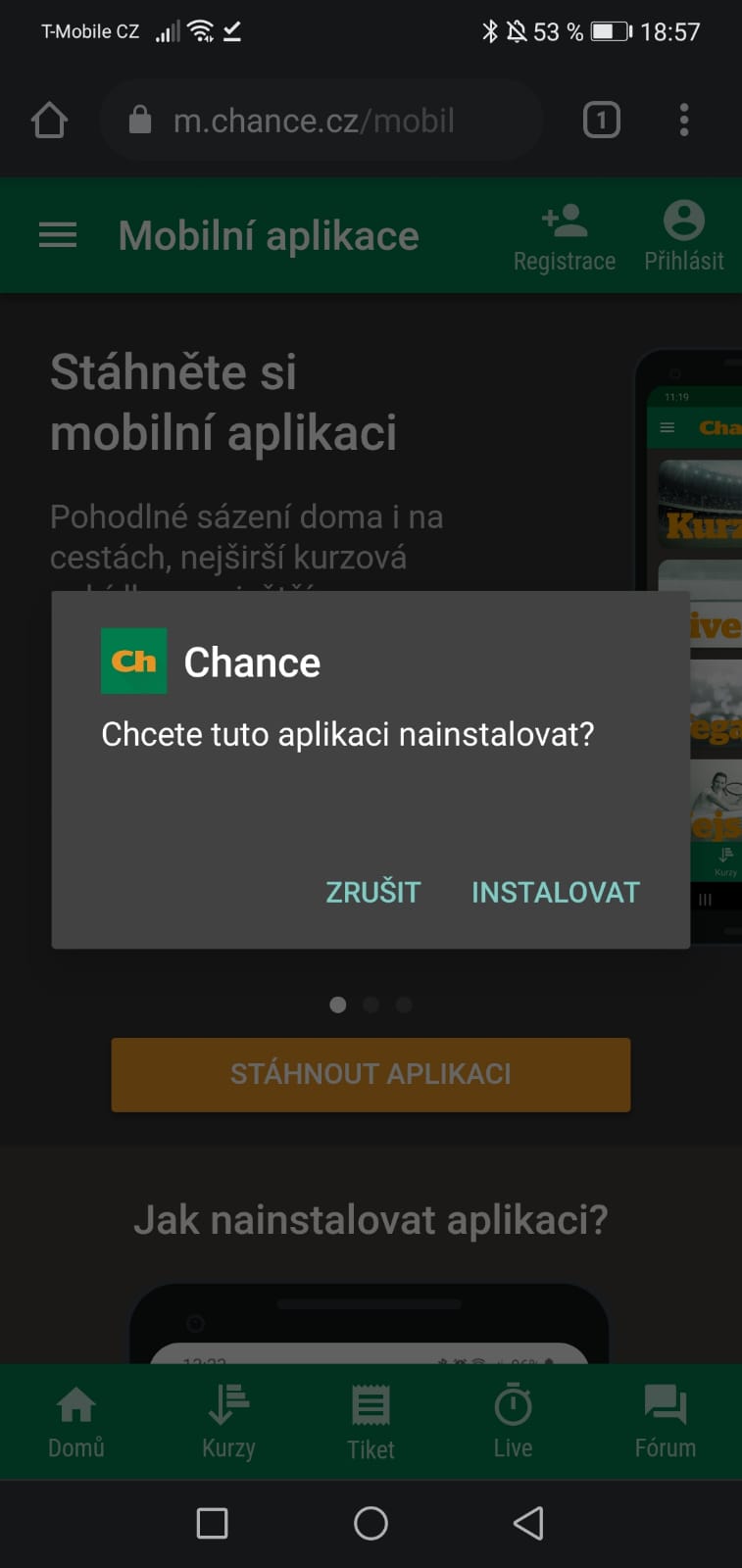Switch to the Domů tab
Image resolution: width=742 pixels, height=1568 pixels.
[x=76, y=1422]
